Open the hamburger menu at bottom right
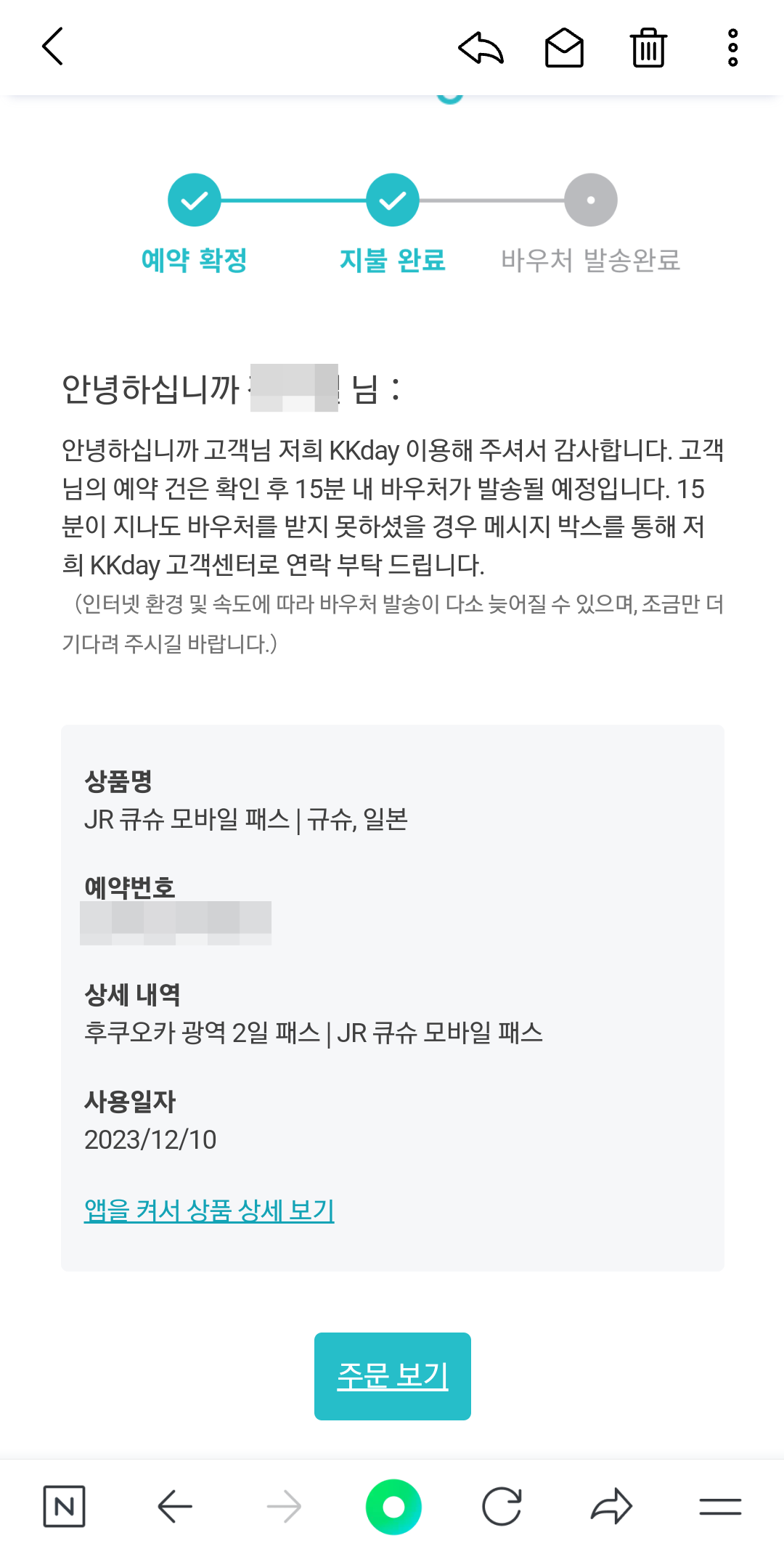Image resolution: width=784 pixels, height=1554 pixels. [x=719, y=1505]
